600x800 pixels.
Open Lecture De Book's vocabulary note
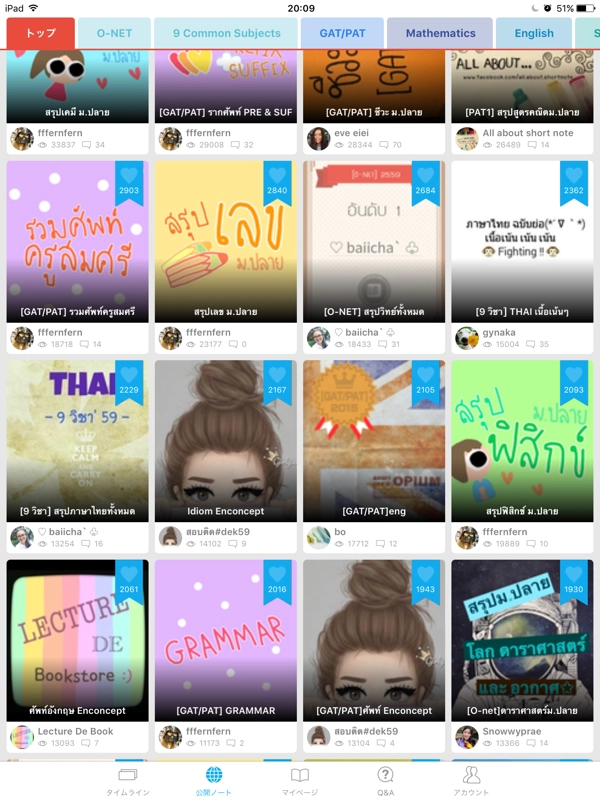77,640
